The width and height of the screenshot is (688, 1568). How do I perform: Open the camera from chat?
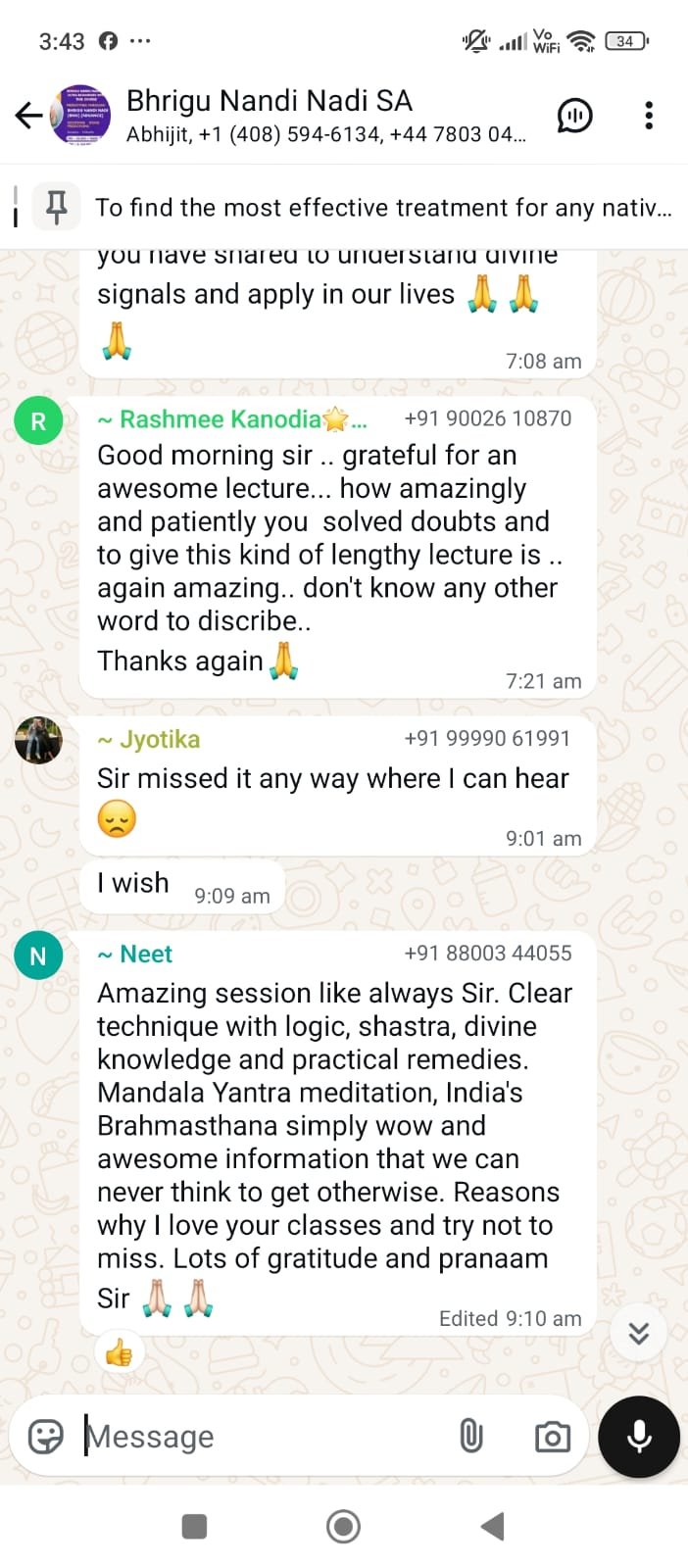pos(552,1437)
